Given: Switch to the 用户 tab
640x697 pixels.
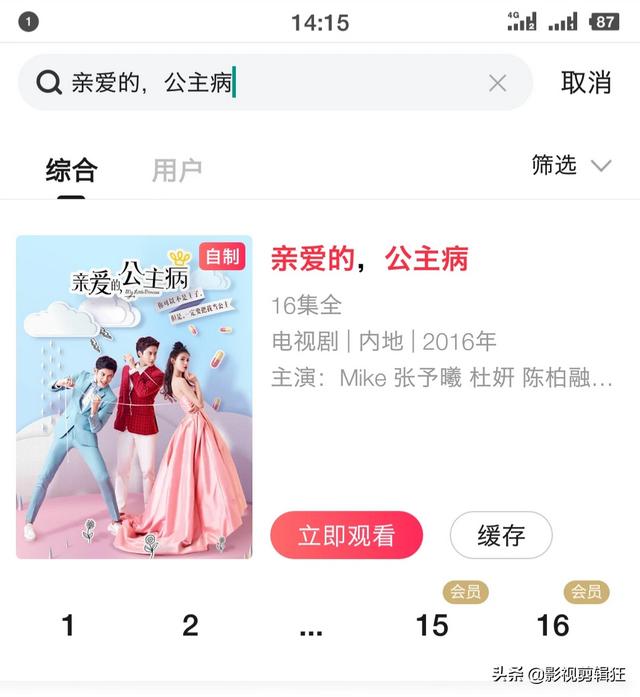Looking at the screenshot, I should (x=177, y=170).
